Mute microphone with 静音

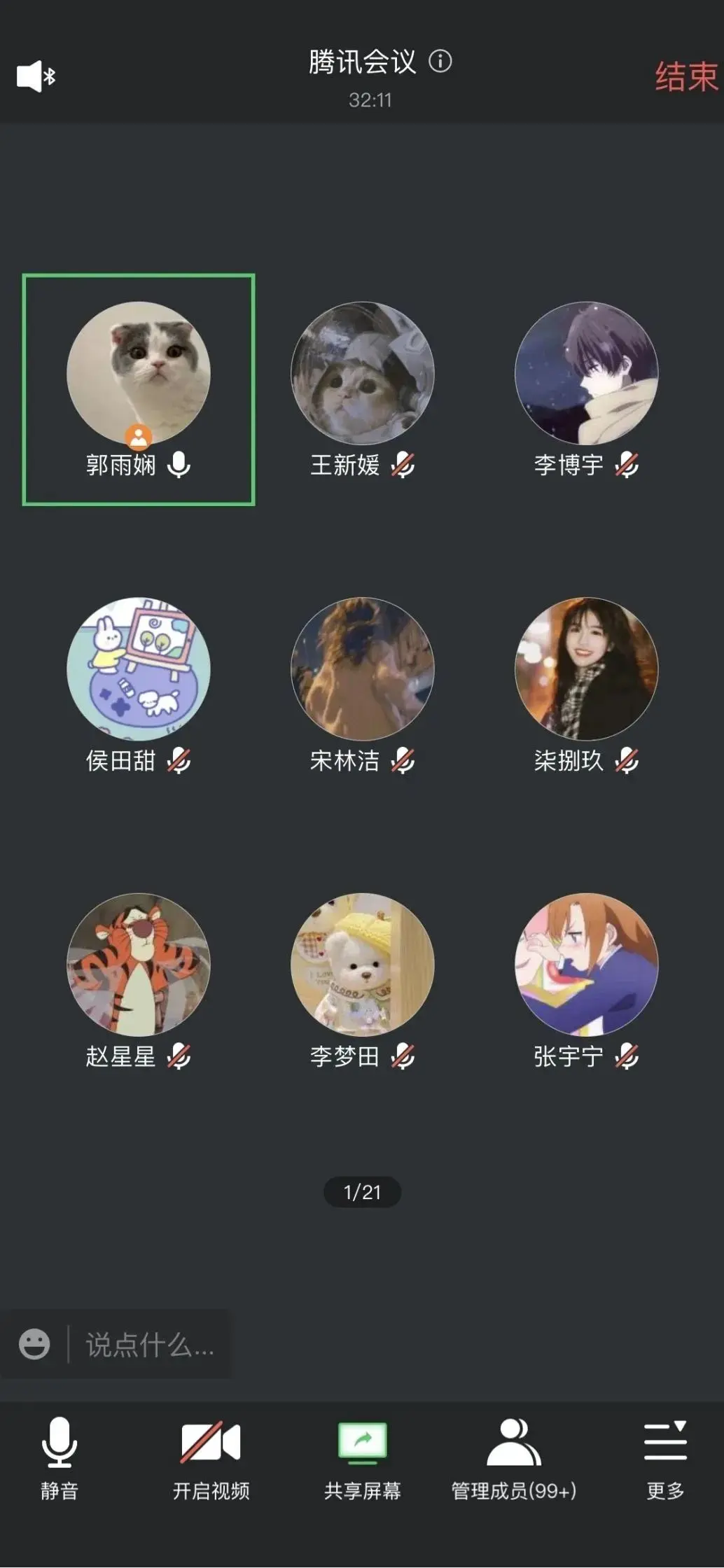[60, 1457]
